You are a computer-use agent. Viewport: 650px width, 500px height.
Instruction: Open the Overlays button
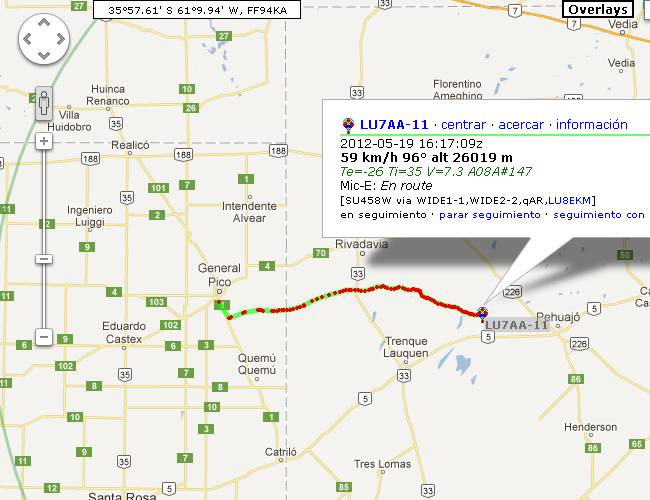click(x=598, y=10)
